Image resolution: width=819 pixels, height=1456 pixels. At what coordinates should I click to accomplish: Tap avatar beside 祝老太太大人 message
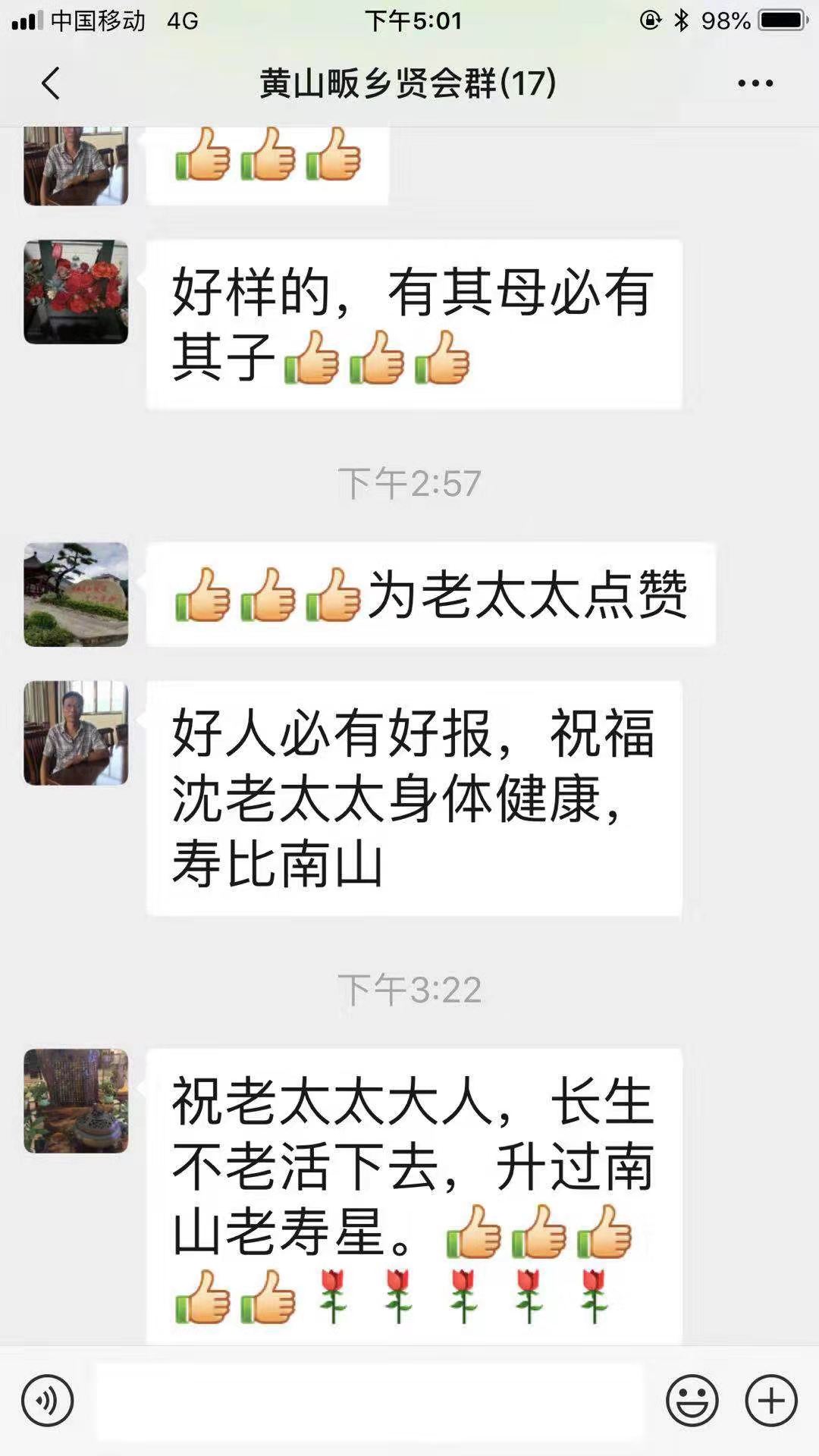(76, 1101)
